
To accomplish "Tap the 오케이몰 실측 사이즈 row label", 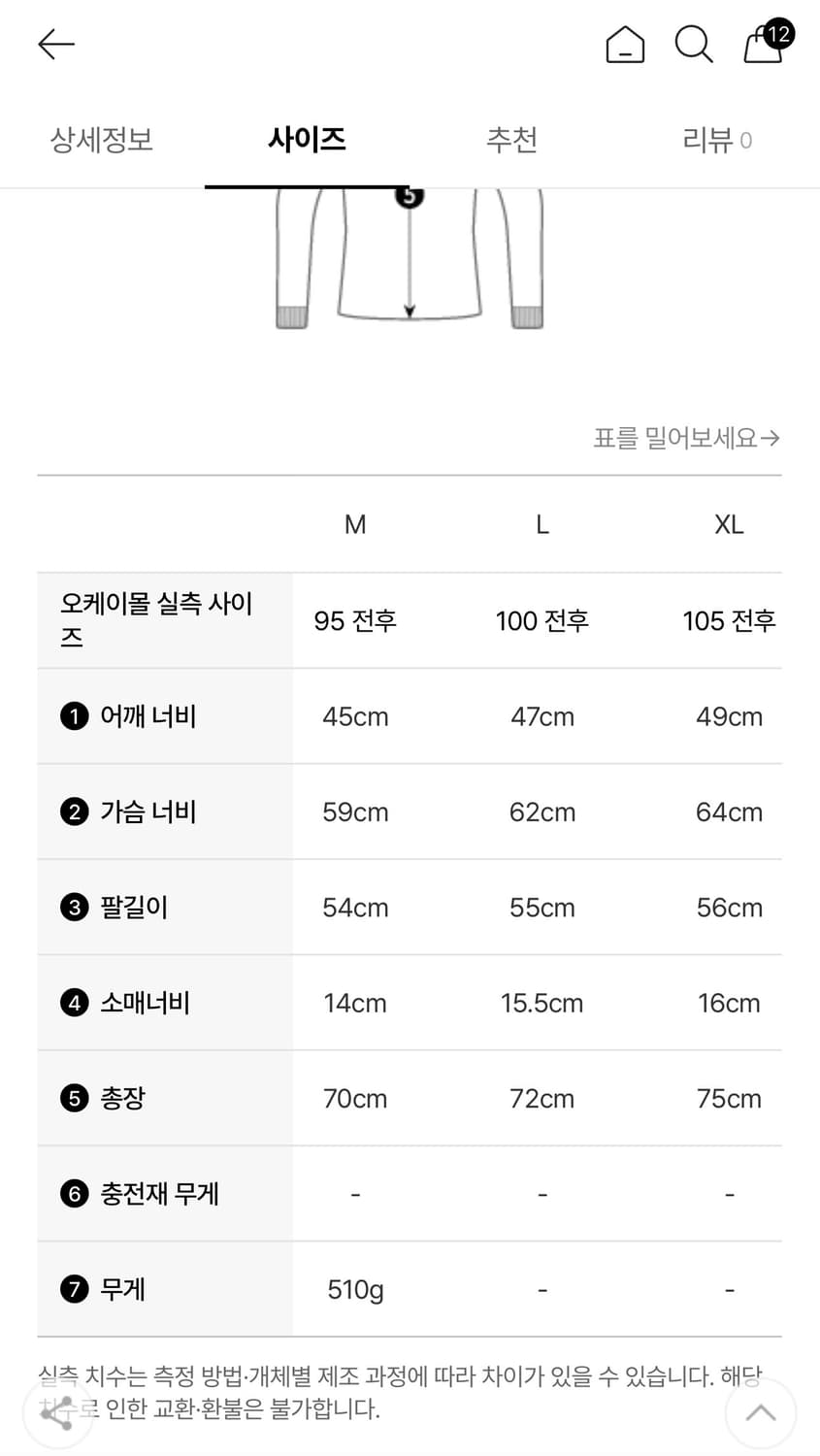I will tap(153, 618).
